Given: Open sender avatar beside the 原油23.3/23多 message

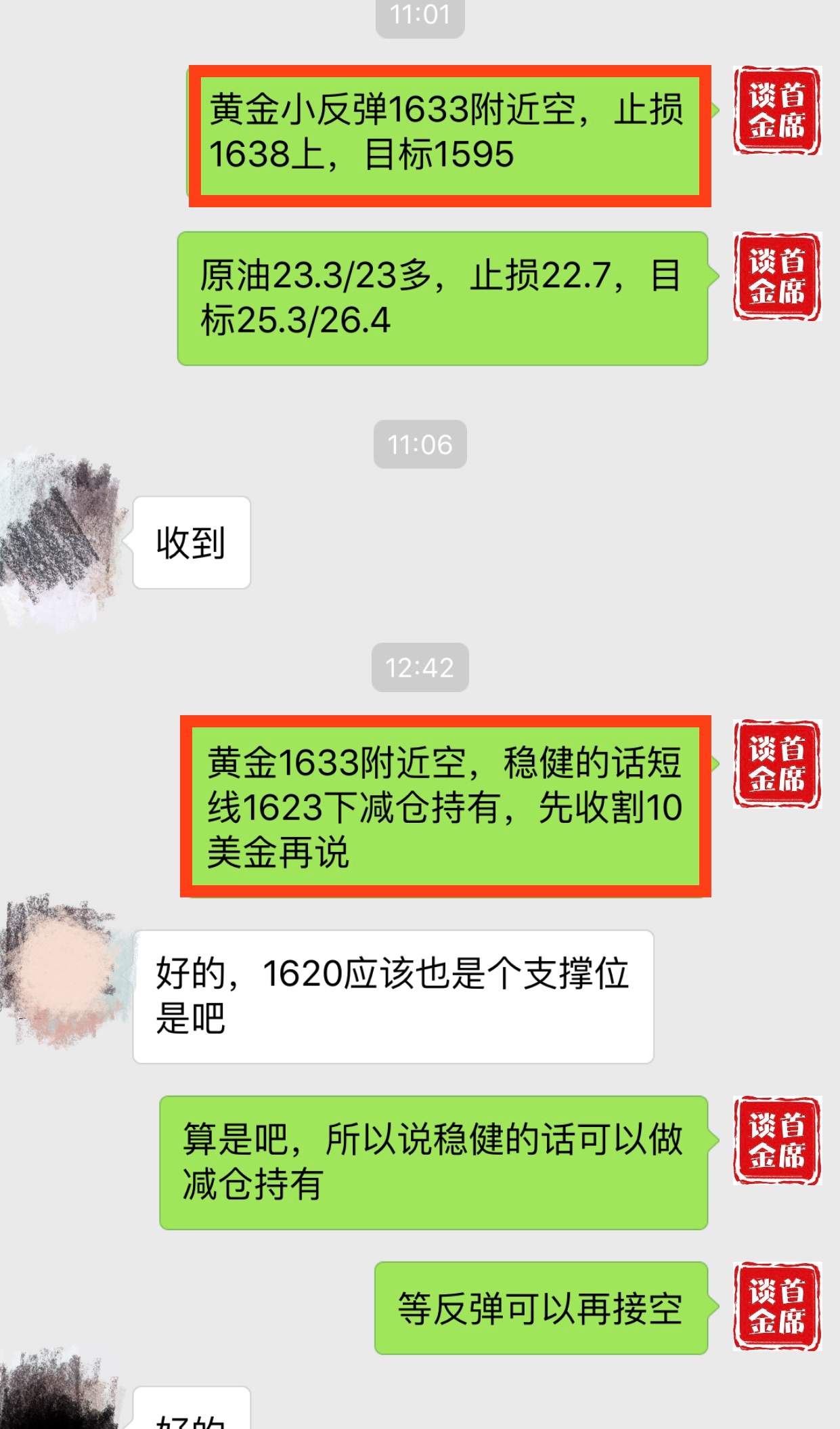Looking at the screenshot, I should [x=776, y=276].
